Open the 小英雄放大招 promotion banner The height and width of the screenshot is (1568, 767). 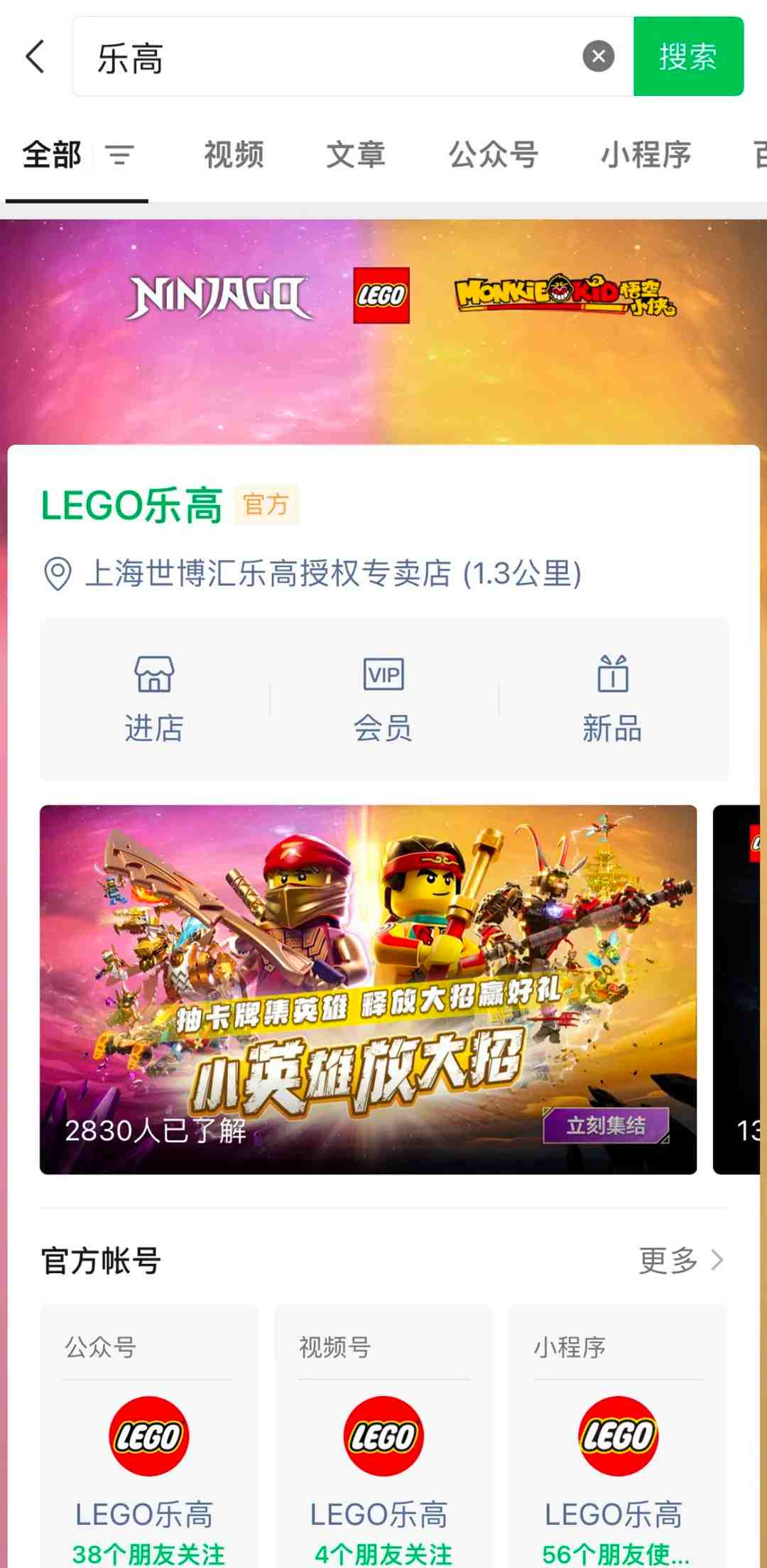[x=368, y=989]
